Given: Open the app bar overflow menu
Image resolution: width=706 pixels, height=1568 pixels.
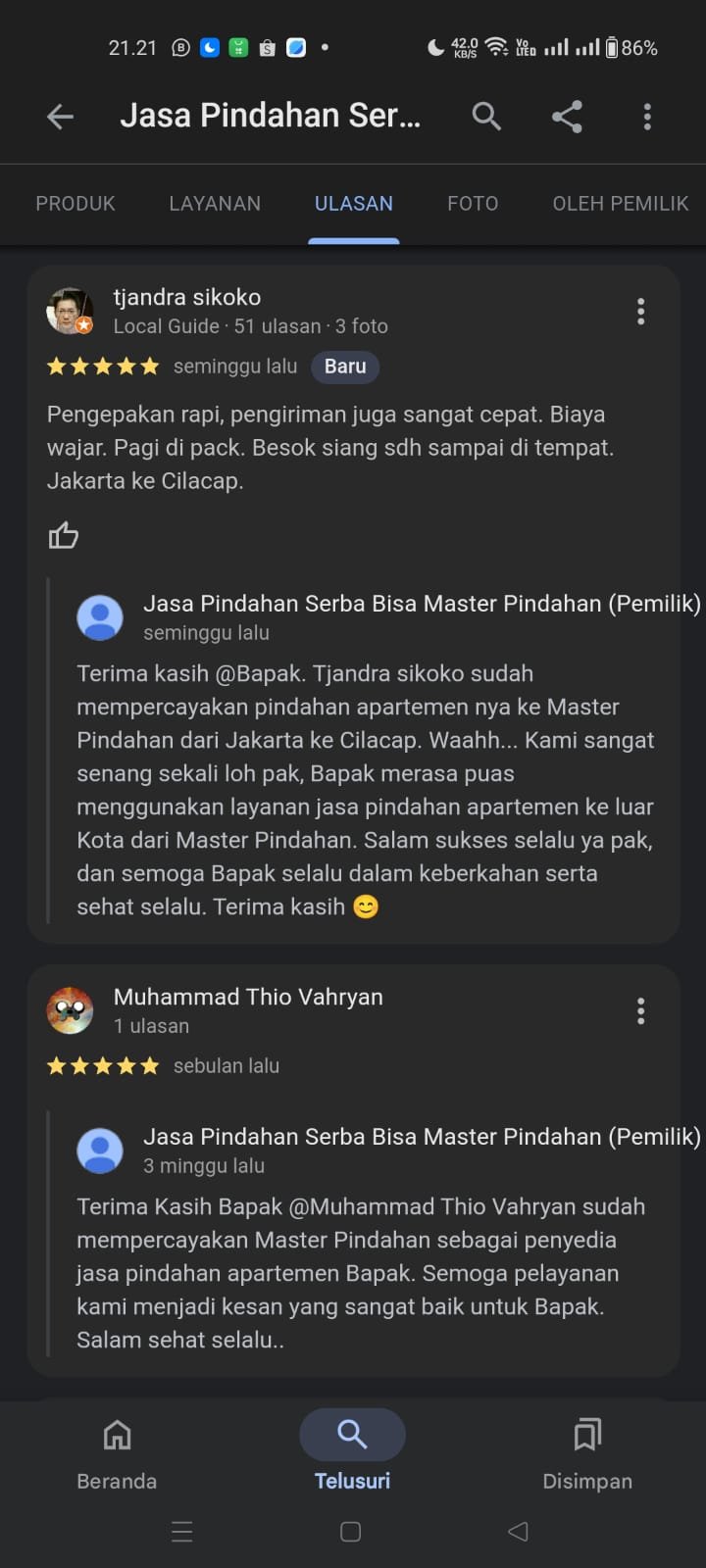Looking at the screenshot, I should [x=647, y=117].
